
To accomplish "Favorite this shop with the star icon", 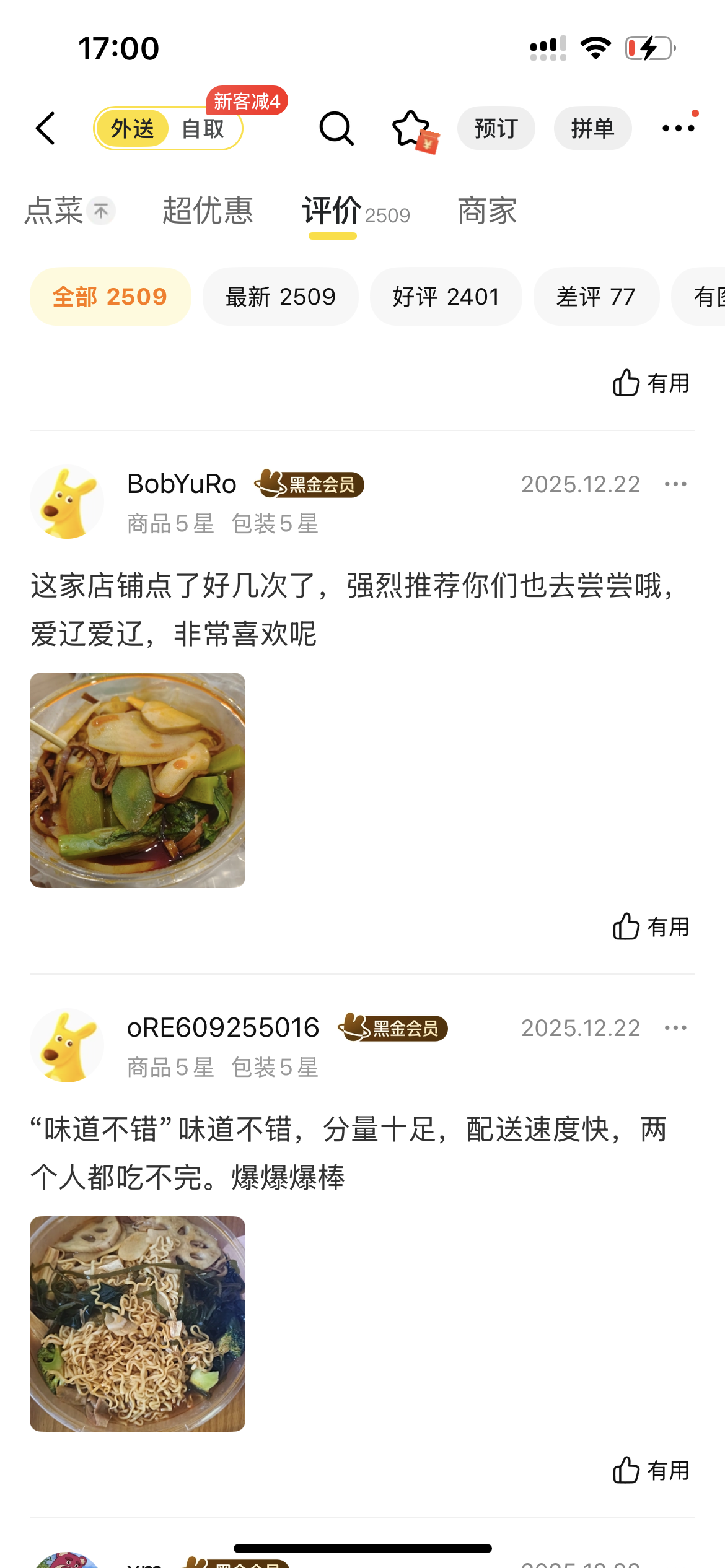I will coord(411,129).
